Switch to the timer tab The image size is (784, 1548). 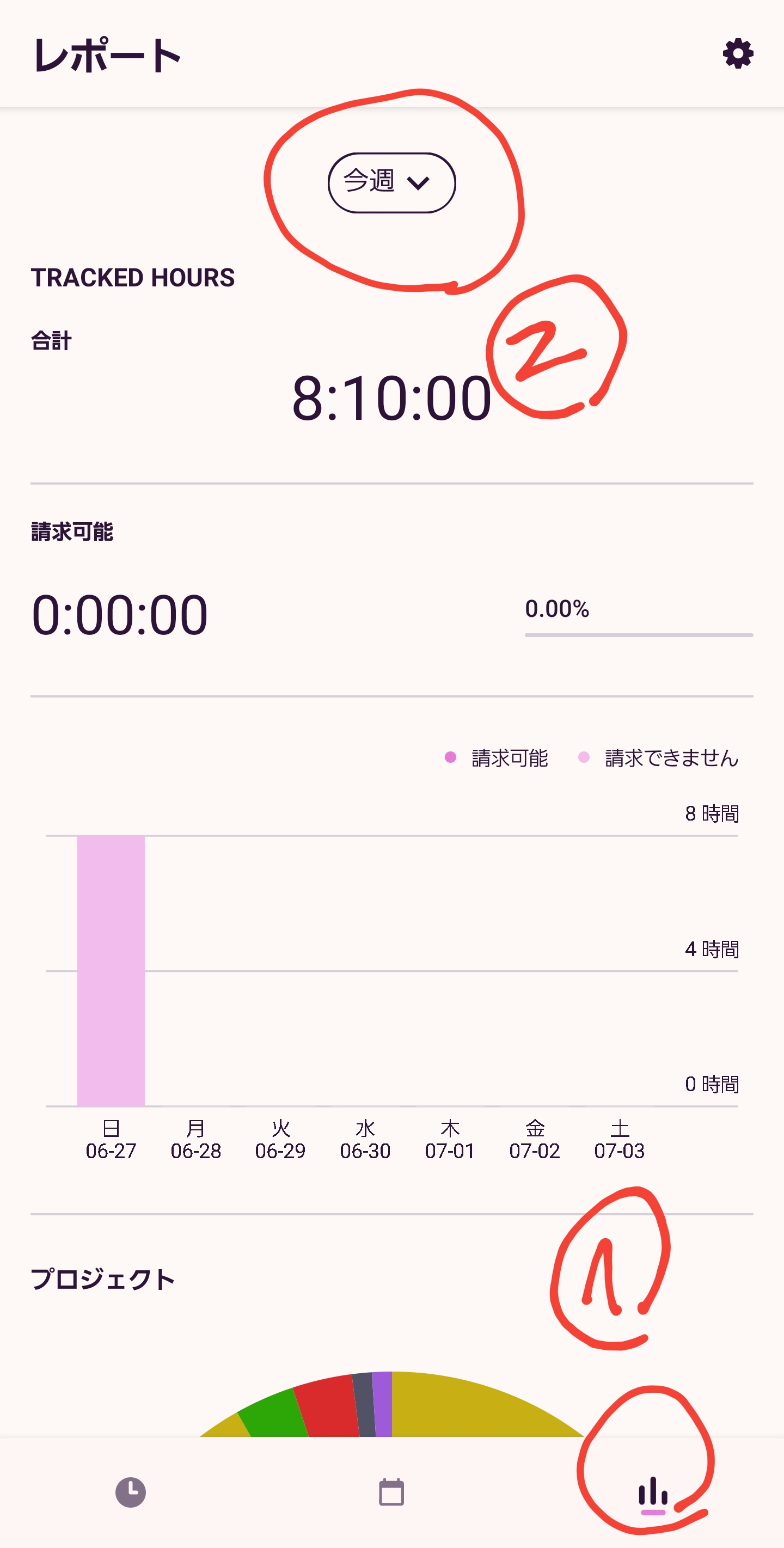(x=130, y=1492)
